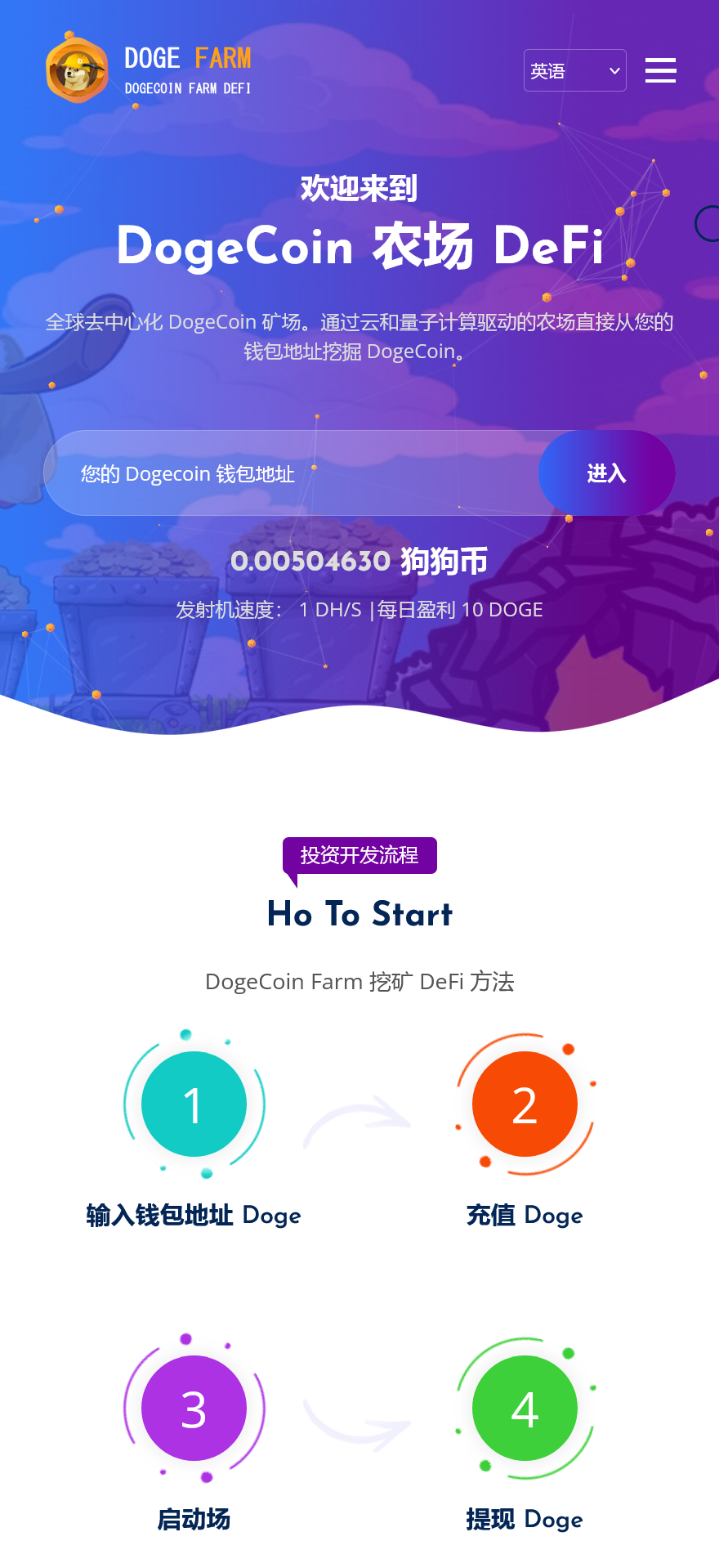The image size is (719, 1568).
Task: Click the 发射机速度 stats line
Action: (359, 609)
